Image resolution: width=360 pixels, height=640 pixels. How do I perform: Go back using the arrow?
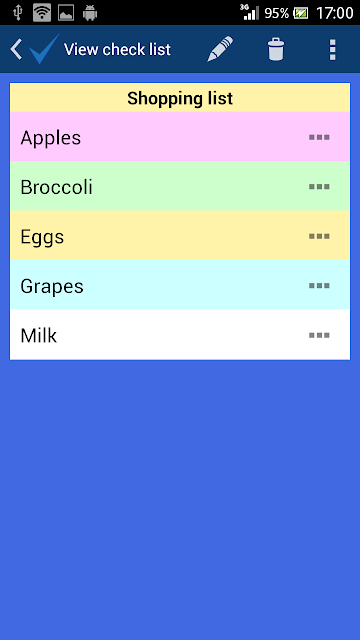[16, 49]
